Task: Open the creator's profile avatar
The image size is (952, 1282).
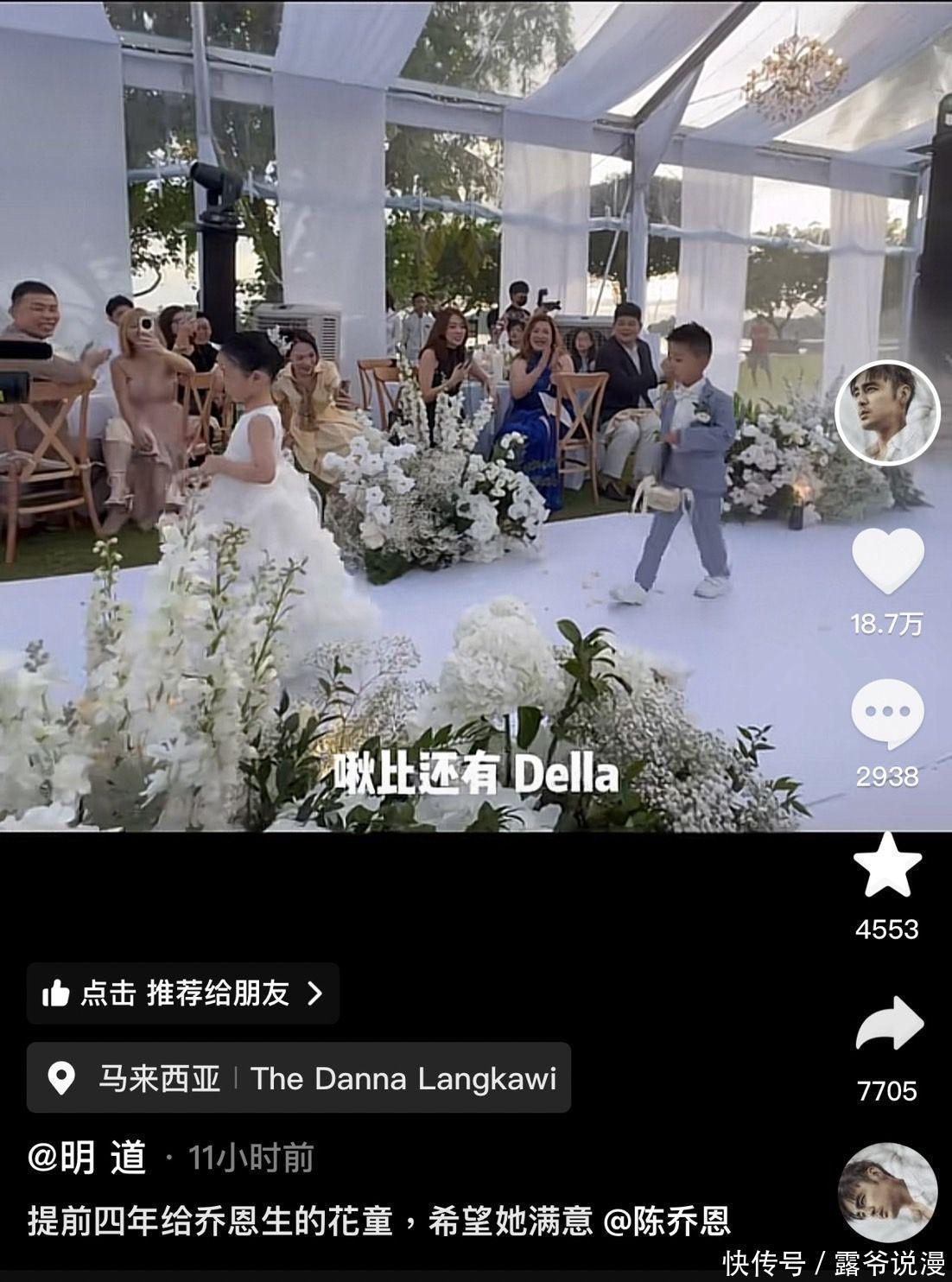Action: [x=887, y=412]
